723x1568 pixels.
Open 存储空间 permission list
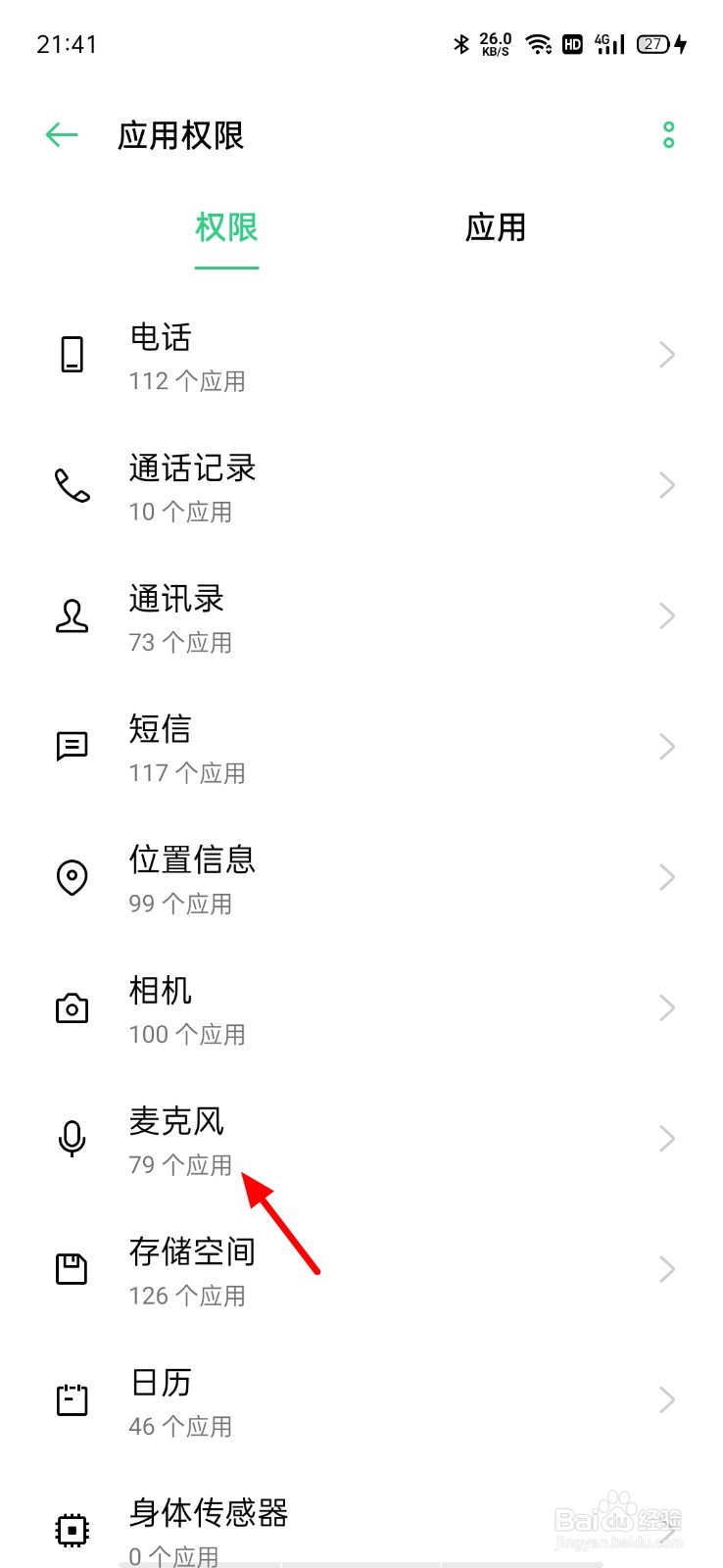(x=361, y=1270)
